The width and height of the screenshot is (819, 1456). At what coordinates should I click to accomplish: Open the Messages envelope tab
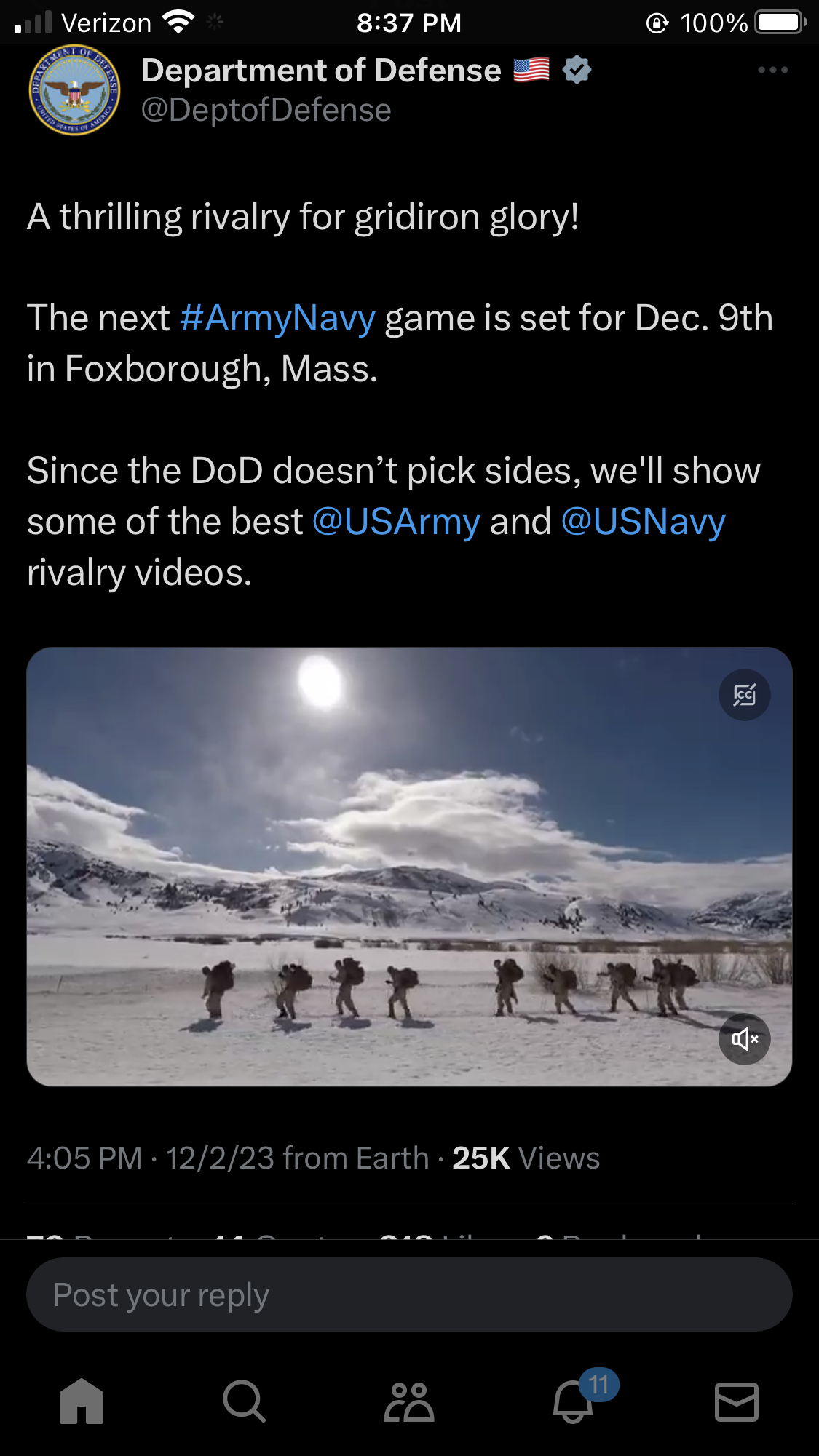click(737, 1401)
